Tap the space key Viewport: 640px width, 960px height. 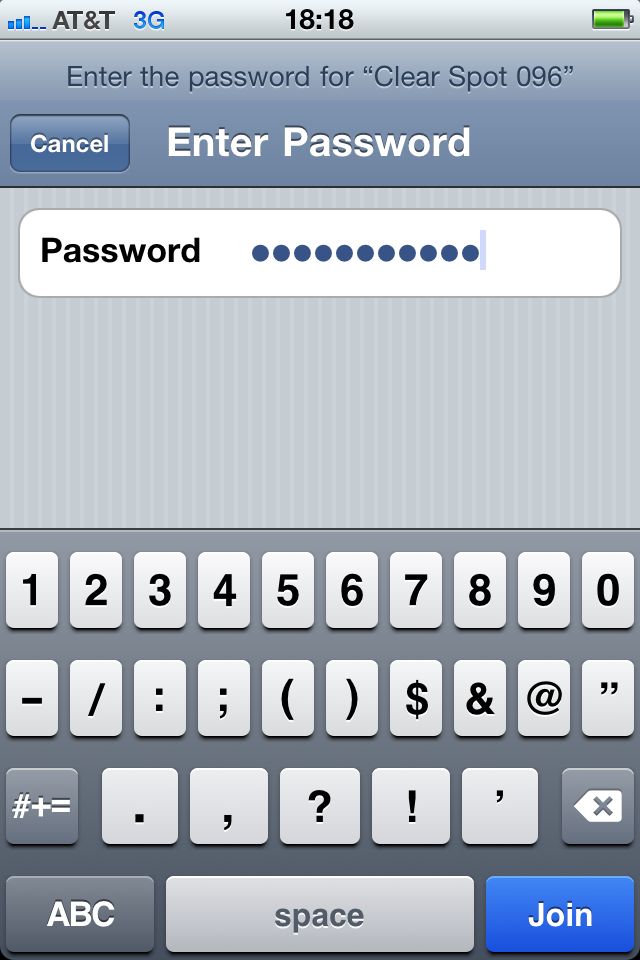click(319, 914)
